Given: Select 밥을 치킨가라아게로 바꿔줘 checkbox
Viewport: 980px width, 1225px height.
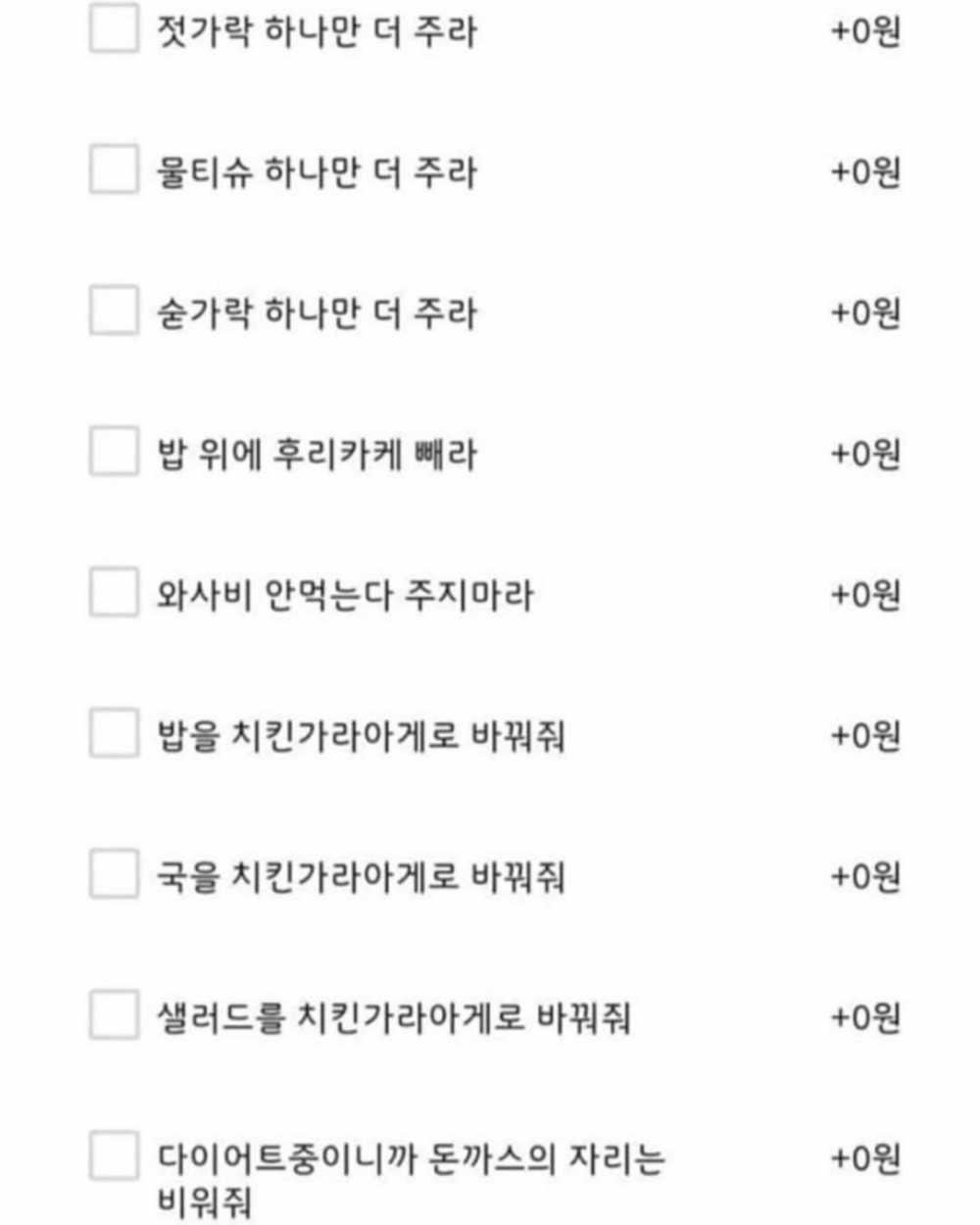Looking at the screenshot, I should (x=114, y=734).
